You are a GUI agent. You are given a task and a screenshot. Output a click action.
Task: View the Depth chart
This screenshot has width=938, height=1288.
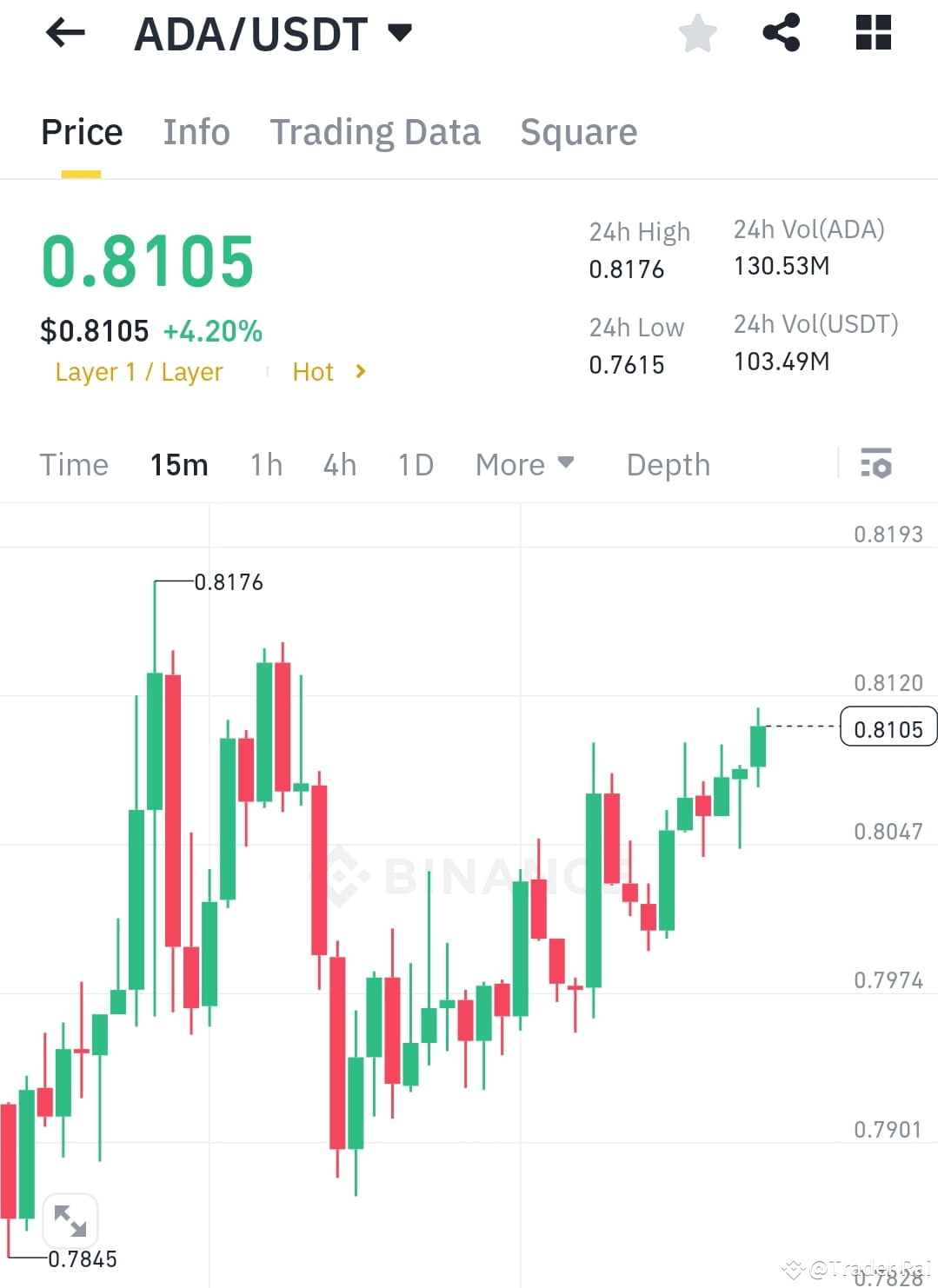pyautogui.click(x=668, y=465)
